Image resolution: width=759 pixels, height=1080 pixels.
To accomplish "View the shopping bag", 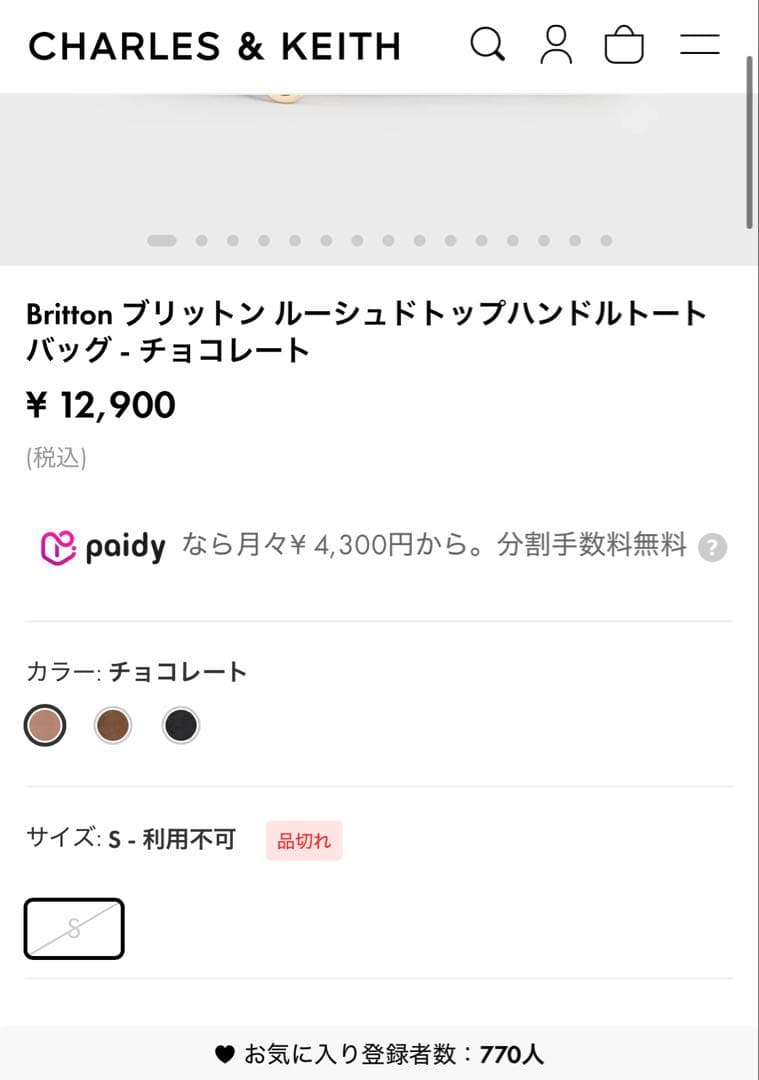I will (624, 45).
